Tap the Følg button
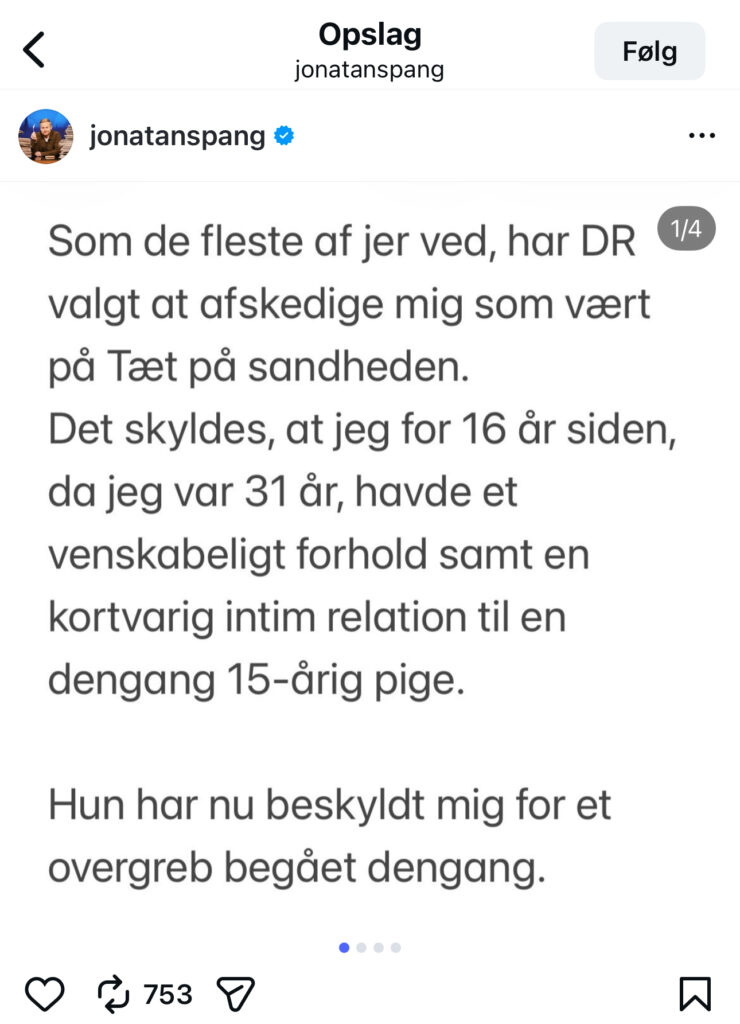740x1024 pixels. 649,51
